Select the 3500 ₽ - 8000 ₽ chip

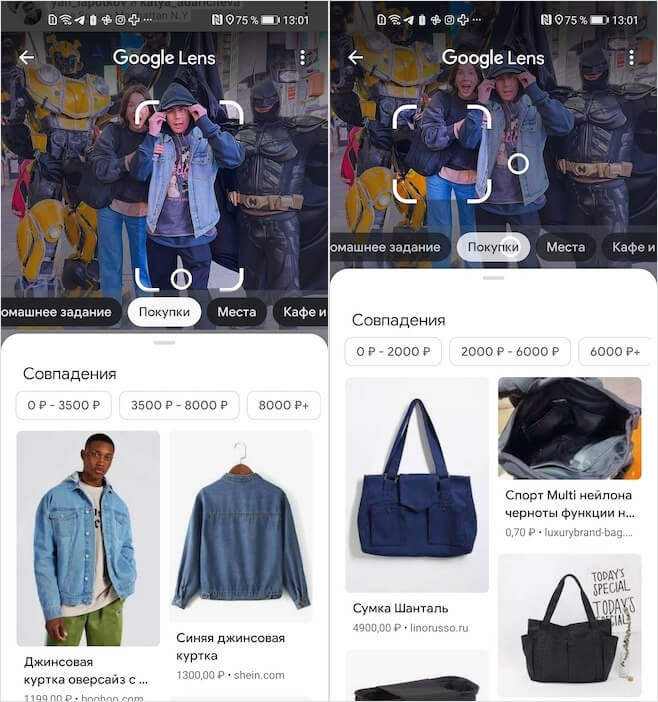tap(179, 405)
